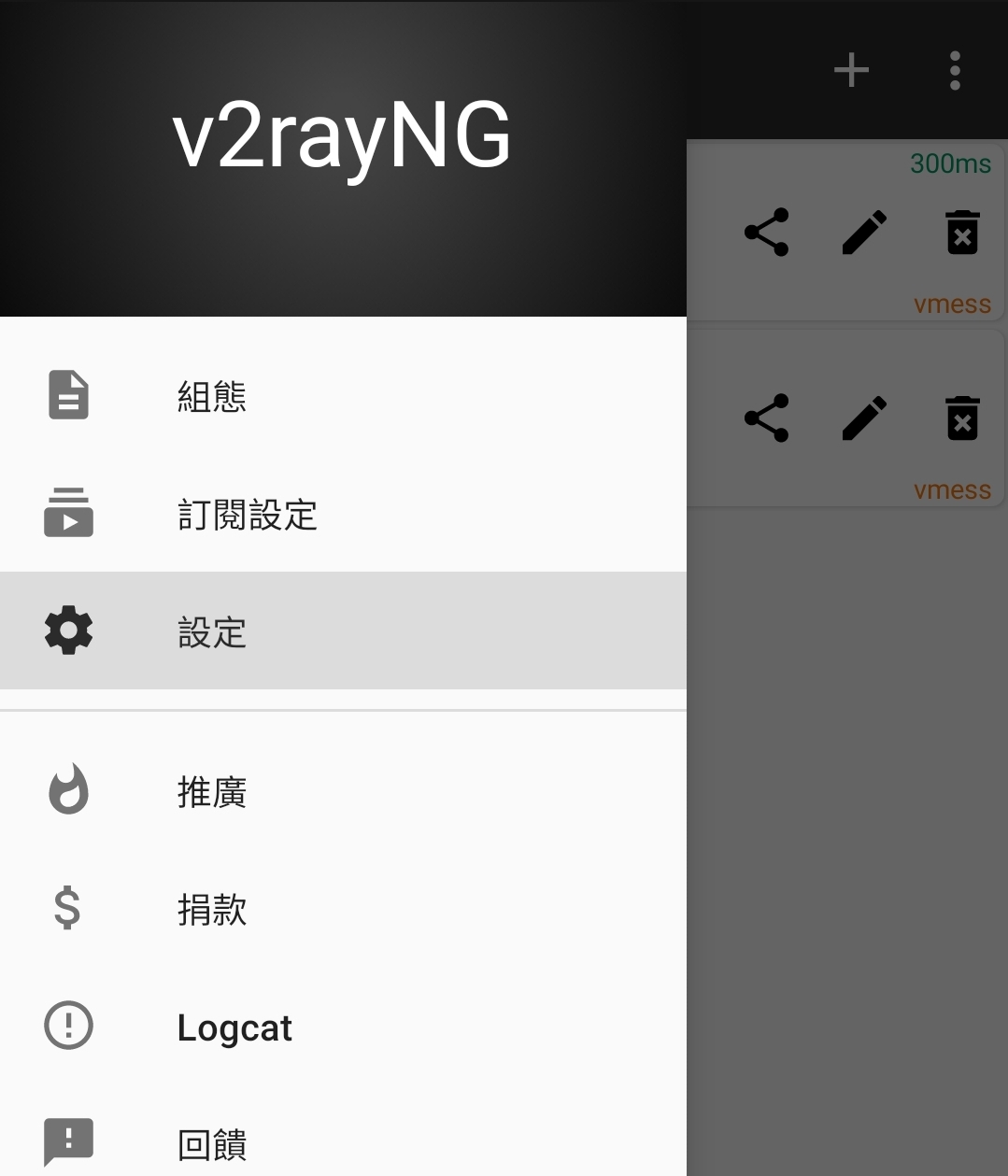This screenshot has width=1008, height=1176.
Task: Open the overflow menu in the top bar
Action: coord(954,69)
